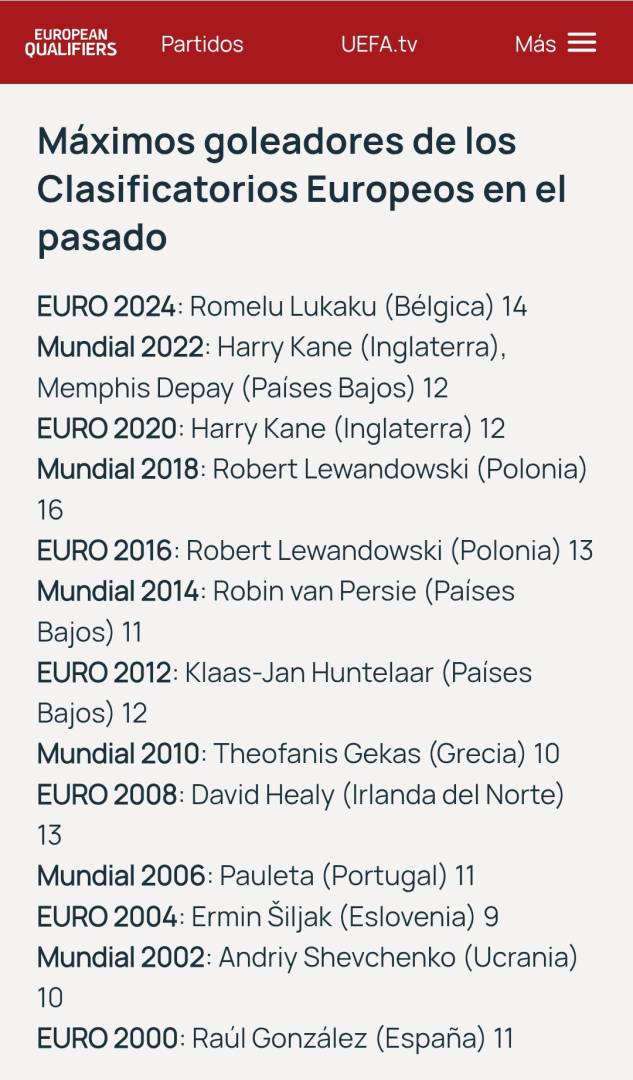Open the Partidos section
The image size is (633, 1080).
click(202, 44)
